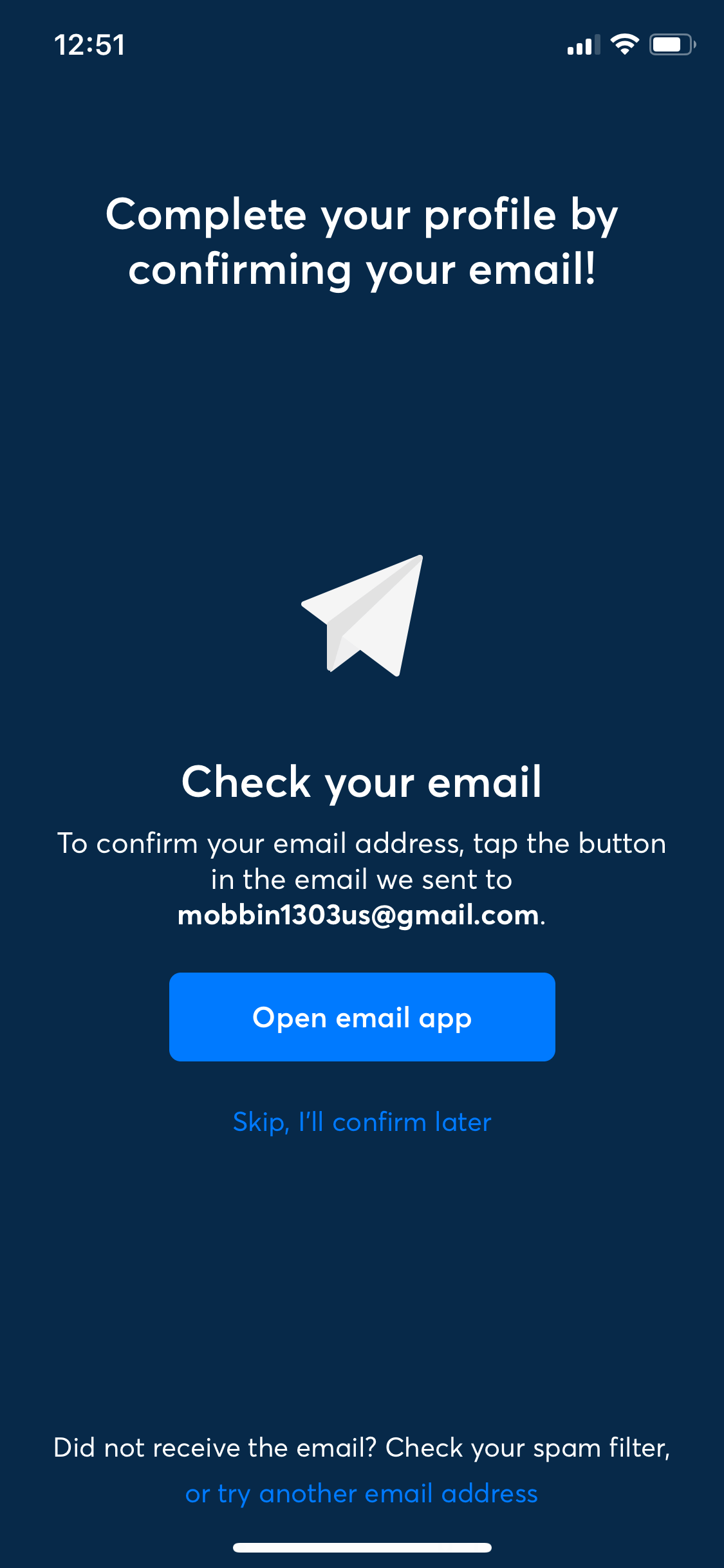724x1568 pixels.
Task: Tap the Open email app button
Action: click(362, 1017)
